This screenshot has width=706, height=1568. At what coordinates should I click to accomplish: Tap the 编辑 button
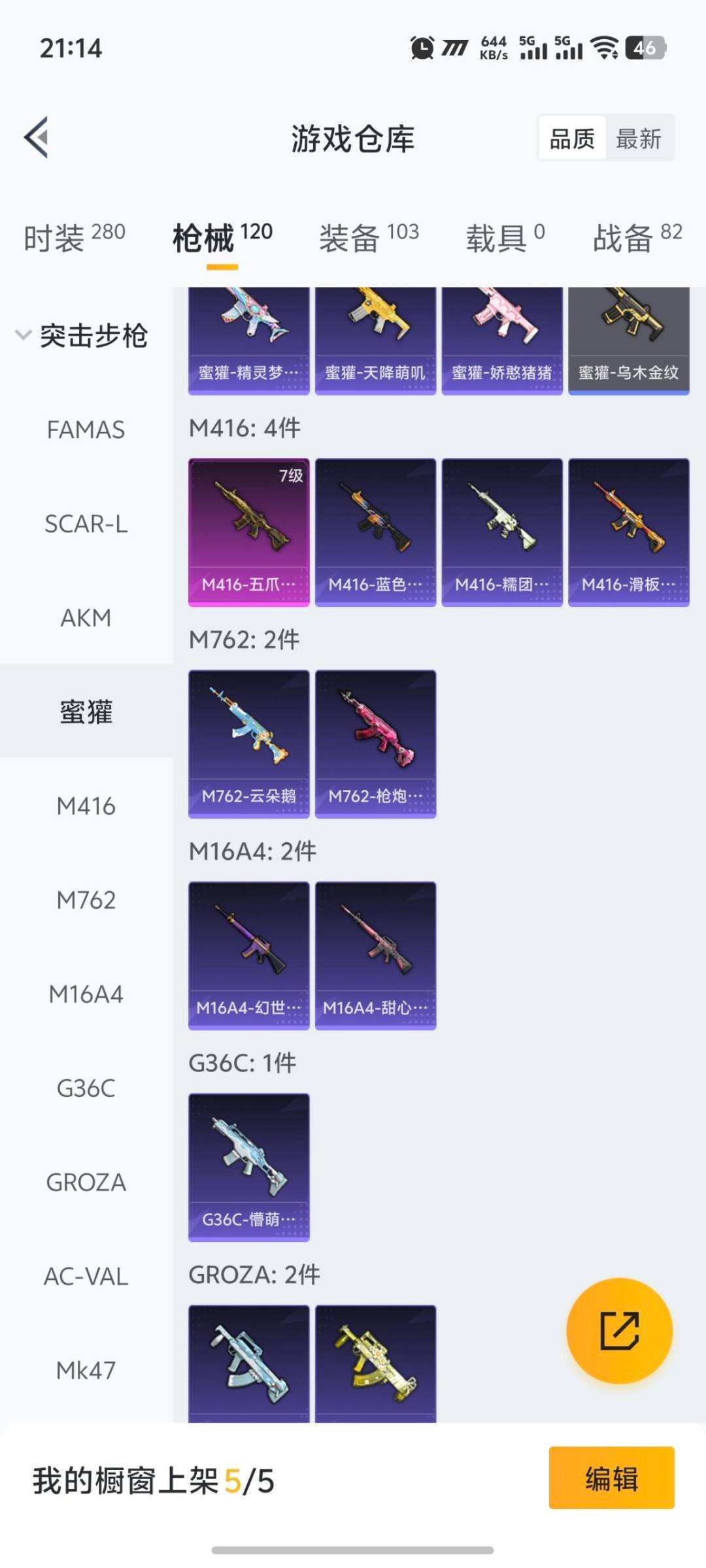[x=611, y=1478]
